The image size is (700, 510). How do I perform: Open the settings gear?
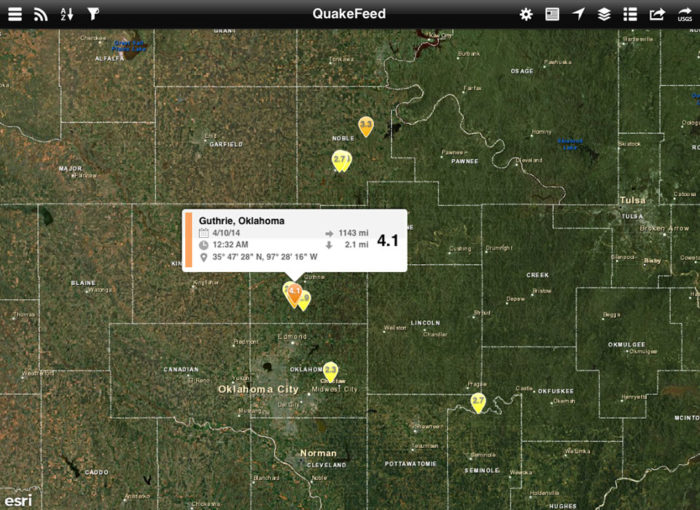coord(526,14)
